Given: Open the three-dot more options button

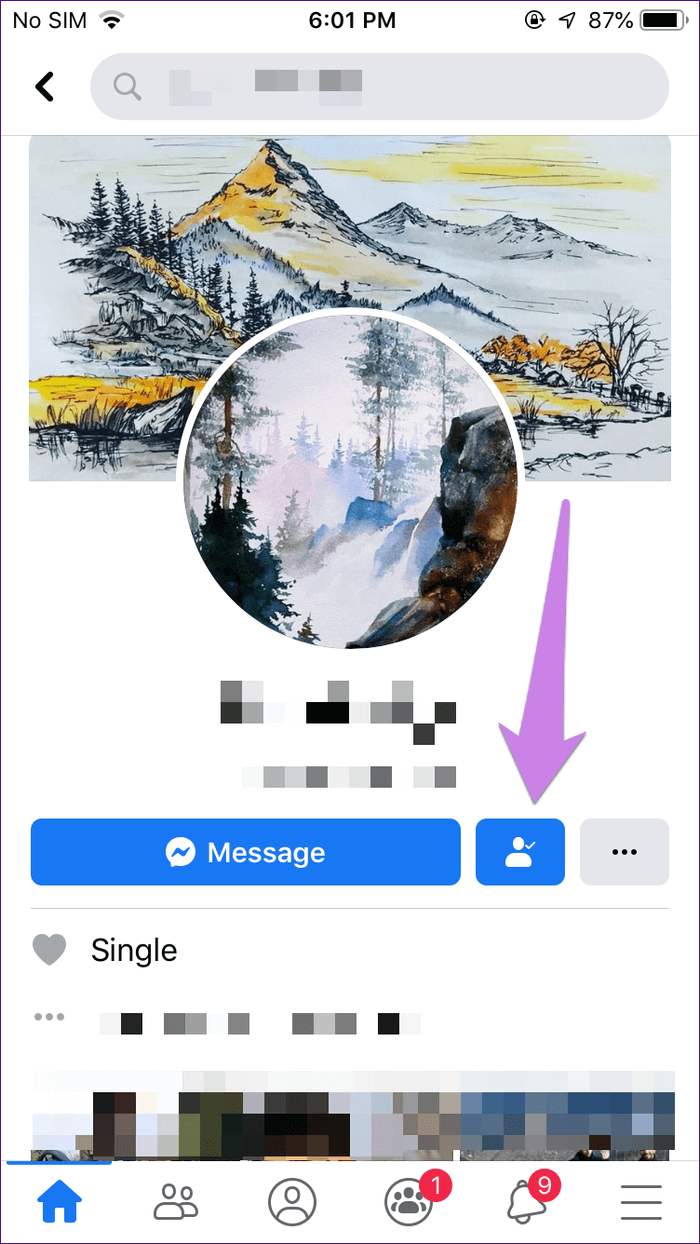Looking at the screenshot, I should pos(624,853).
